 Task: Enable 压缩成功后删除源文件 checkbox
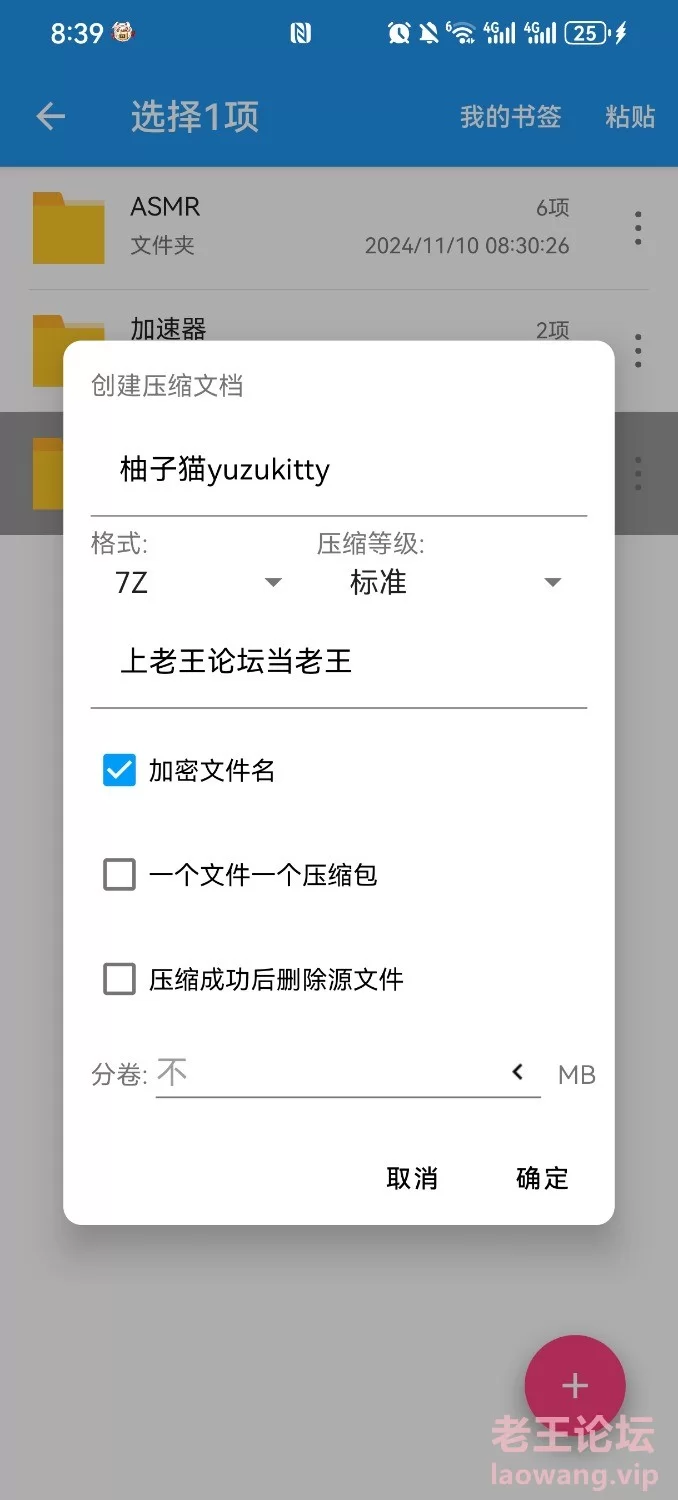pyautogui.click(x=119, y=979)
